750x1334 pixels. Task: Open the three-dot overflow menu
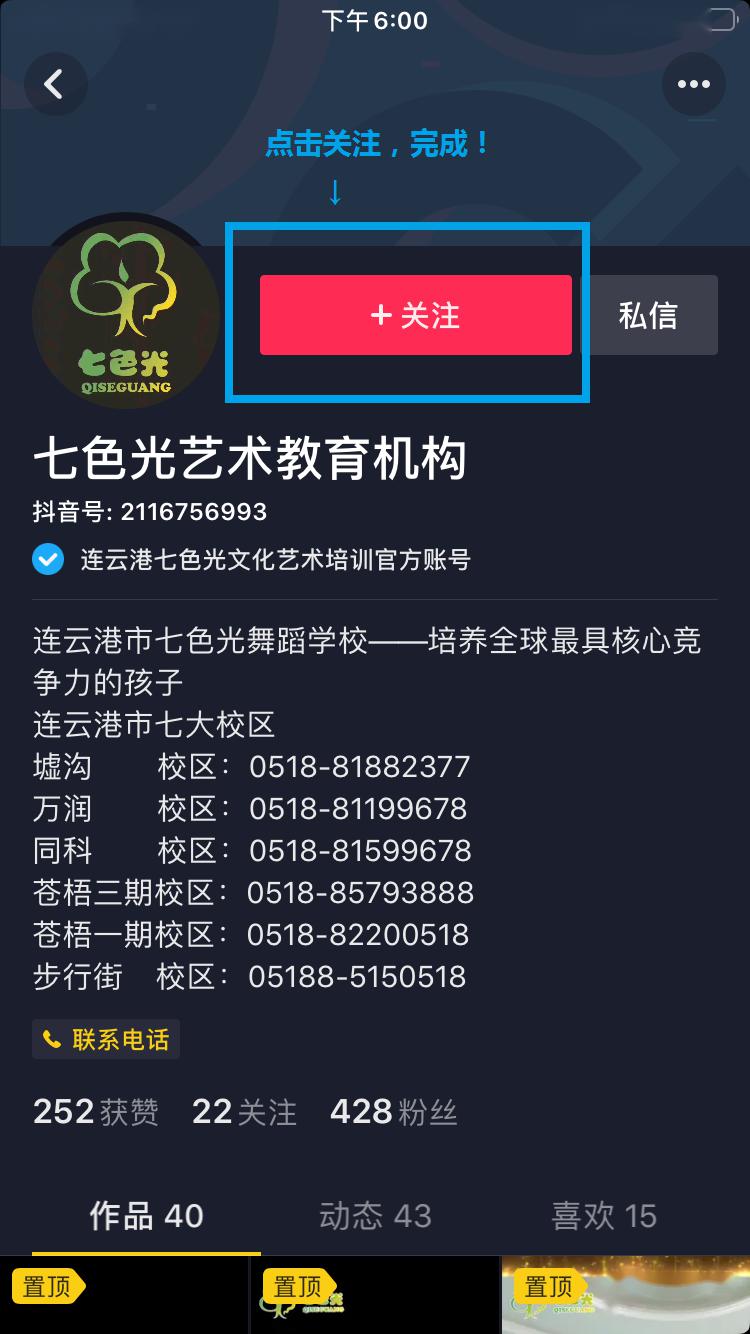[694, 84]
